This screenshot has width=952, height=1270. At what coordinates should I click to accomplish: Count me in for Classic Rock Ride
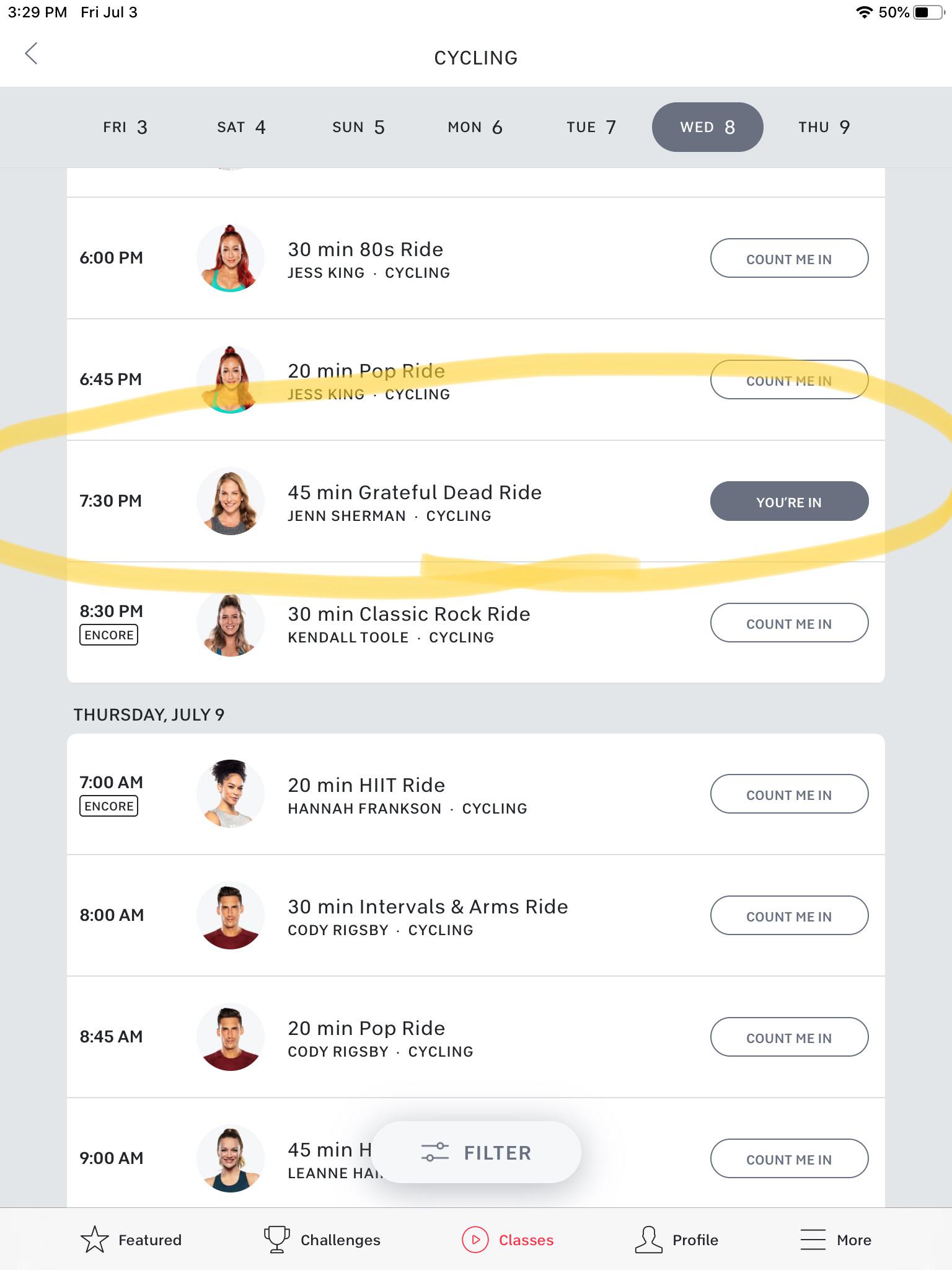[x=788, y=623]
